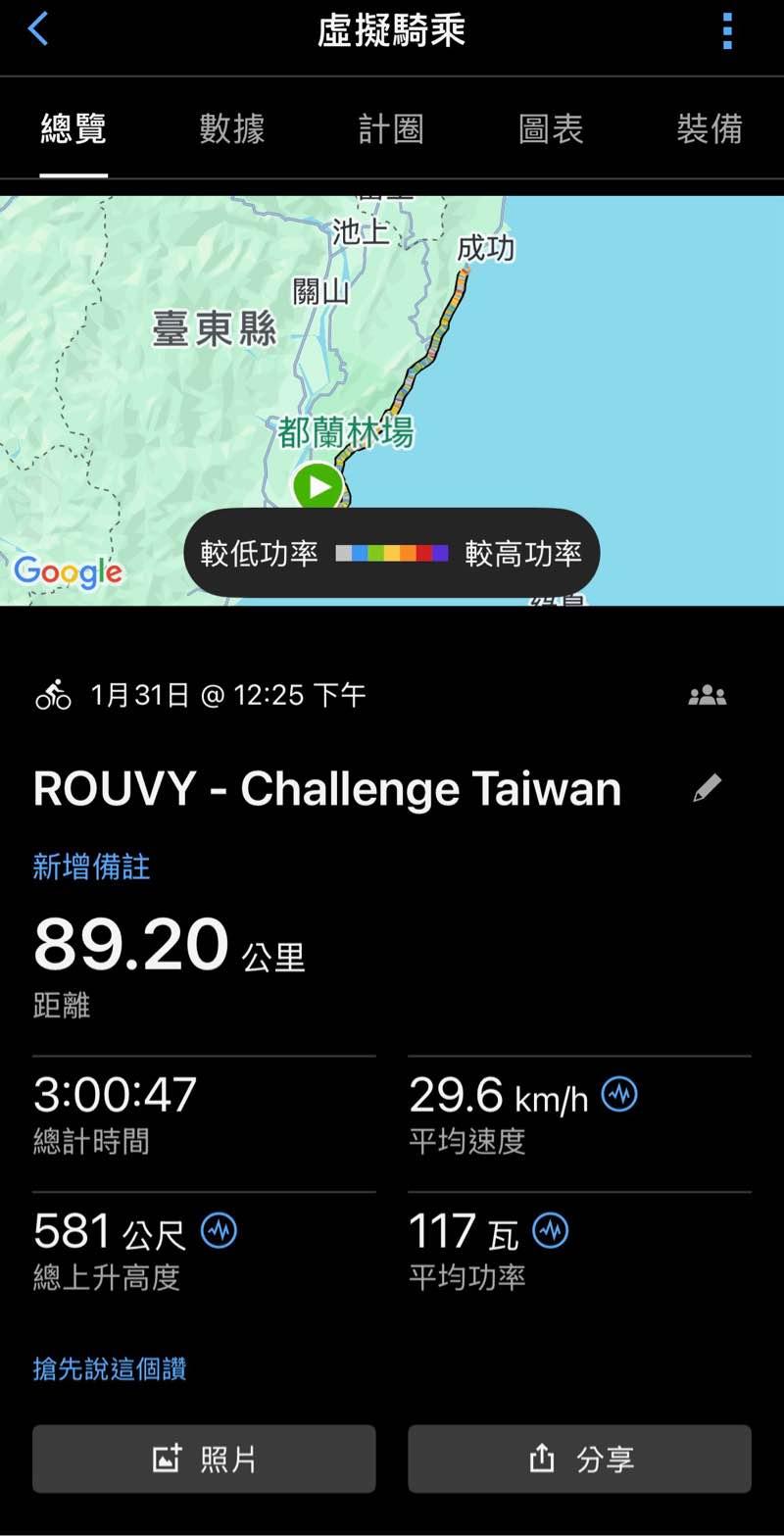Go back using the top-left arrow
This screenshot has height=1536, width=784.
(x=37, y=29)
